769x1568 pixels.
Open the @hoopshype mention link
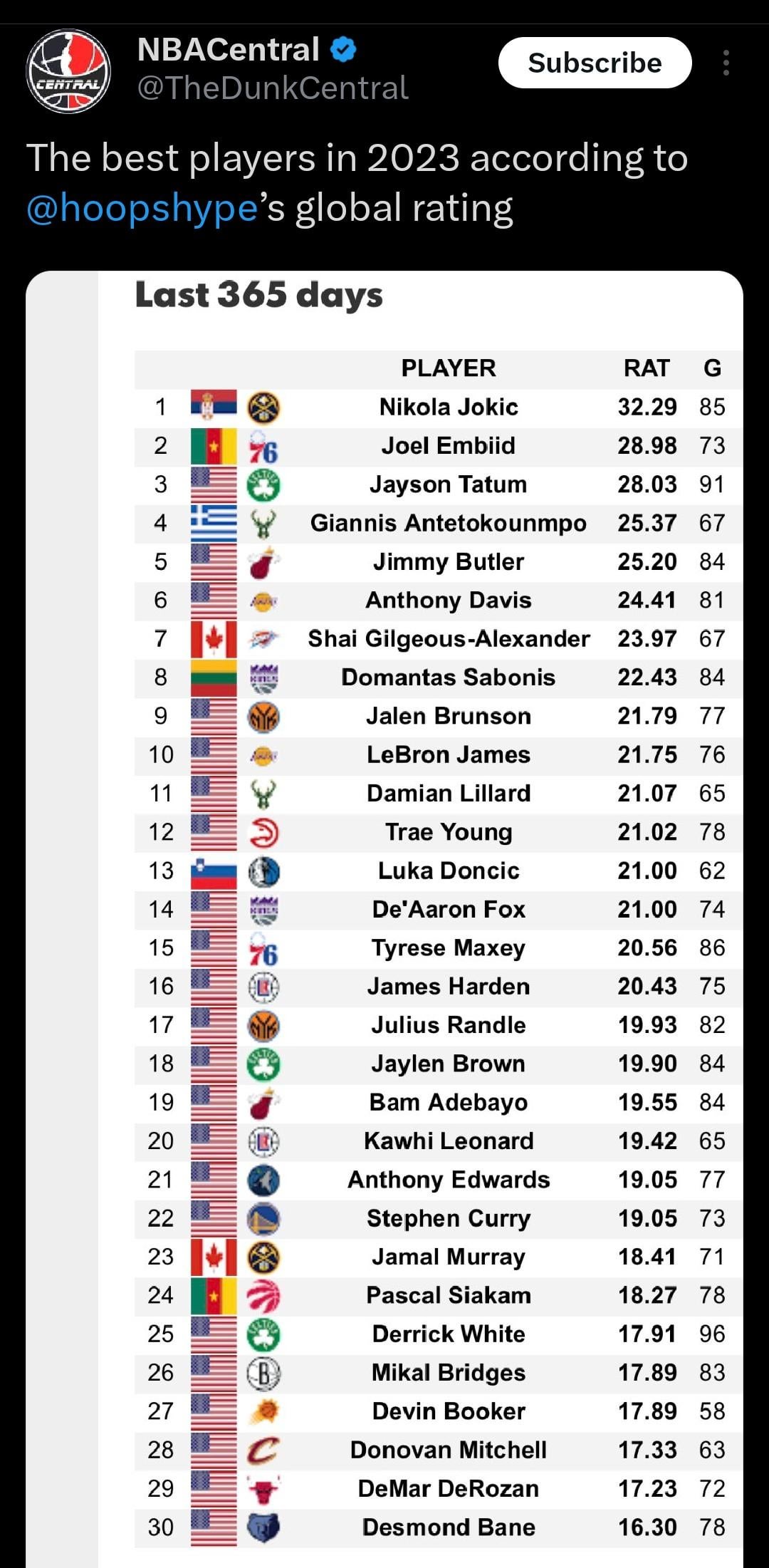[x=142, y=209]
